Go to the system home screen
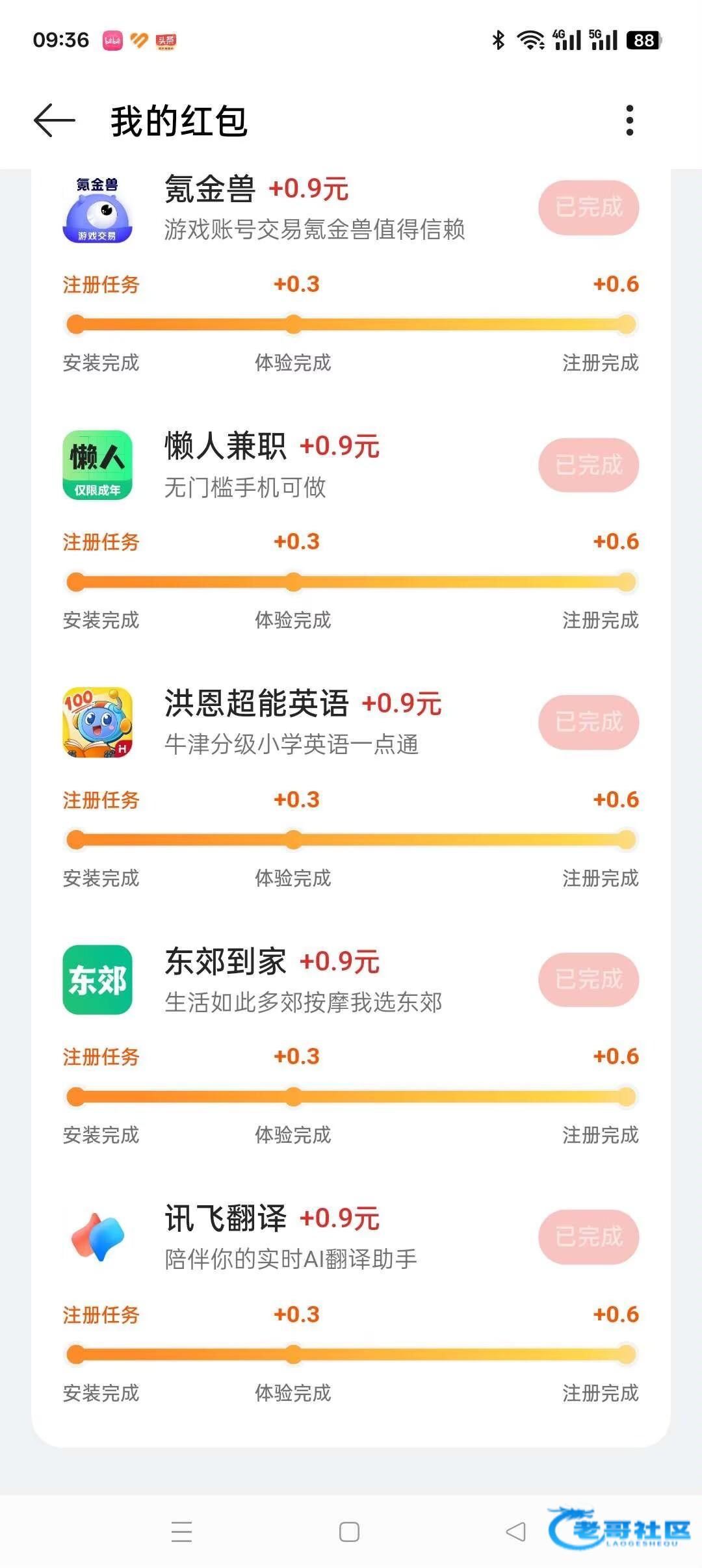 coord(349,1532)
